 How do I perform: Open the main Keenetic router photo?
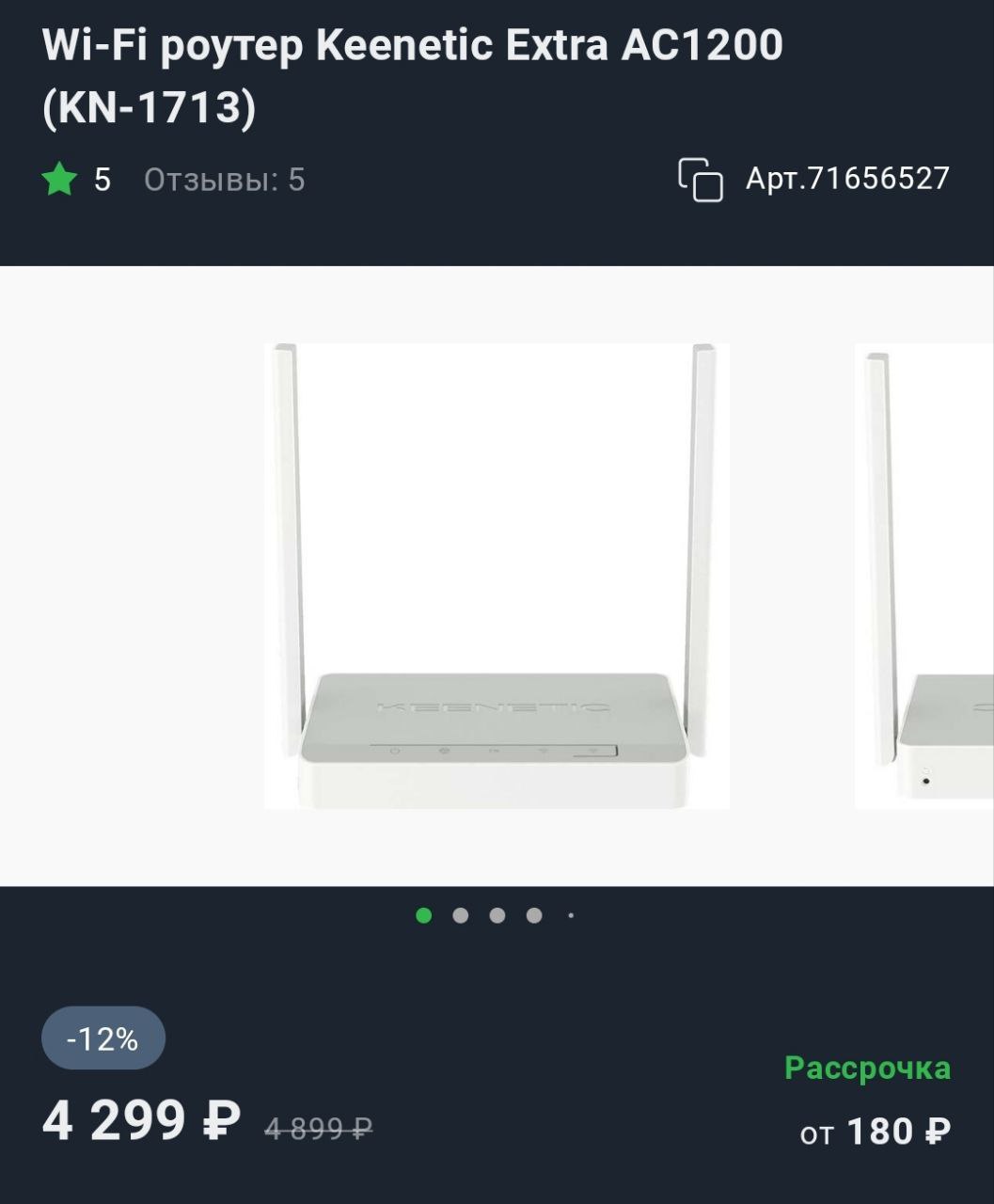click(496, 576)
